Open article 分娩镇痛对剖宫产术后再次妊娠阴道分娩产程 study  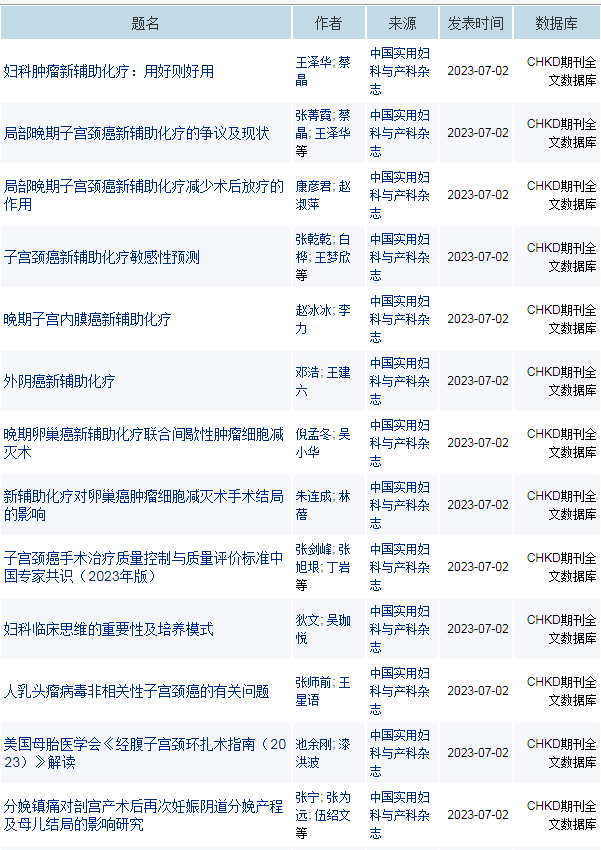(x=143, y=815)
